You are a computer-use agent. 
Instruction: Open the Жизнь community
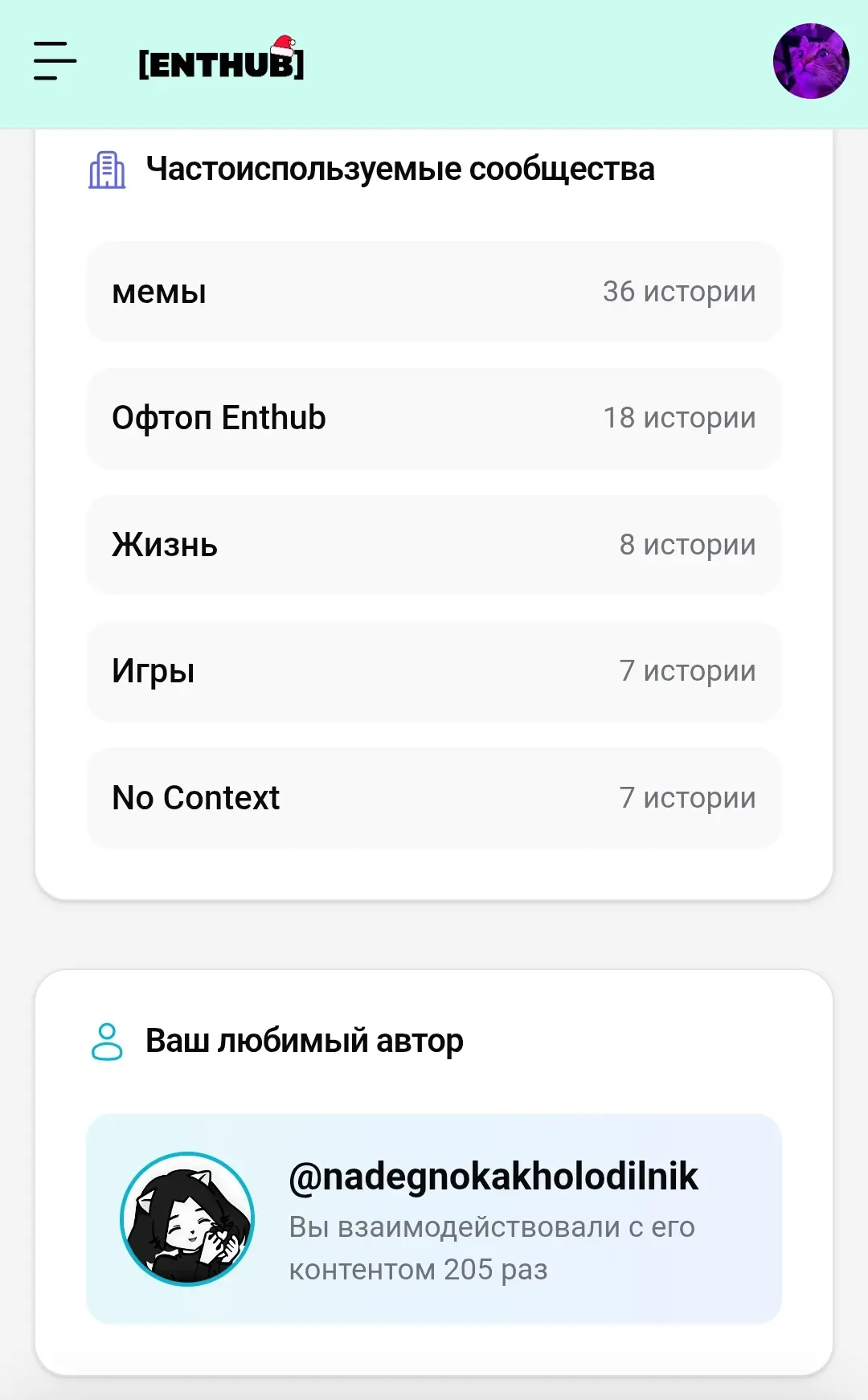434,545
